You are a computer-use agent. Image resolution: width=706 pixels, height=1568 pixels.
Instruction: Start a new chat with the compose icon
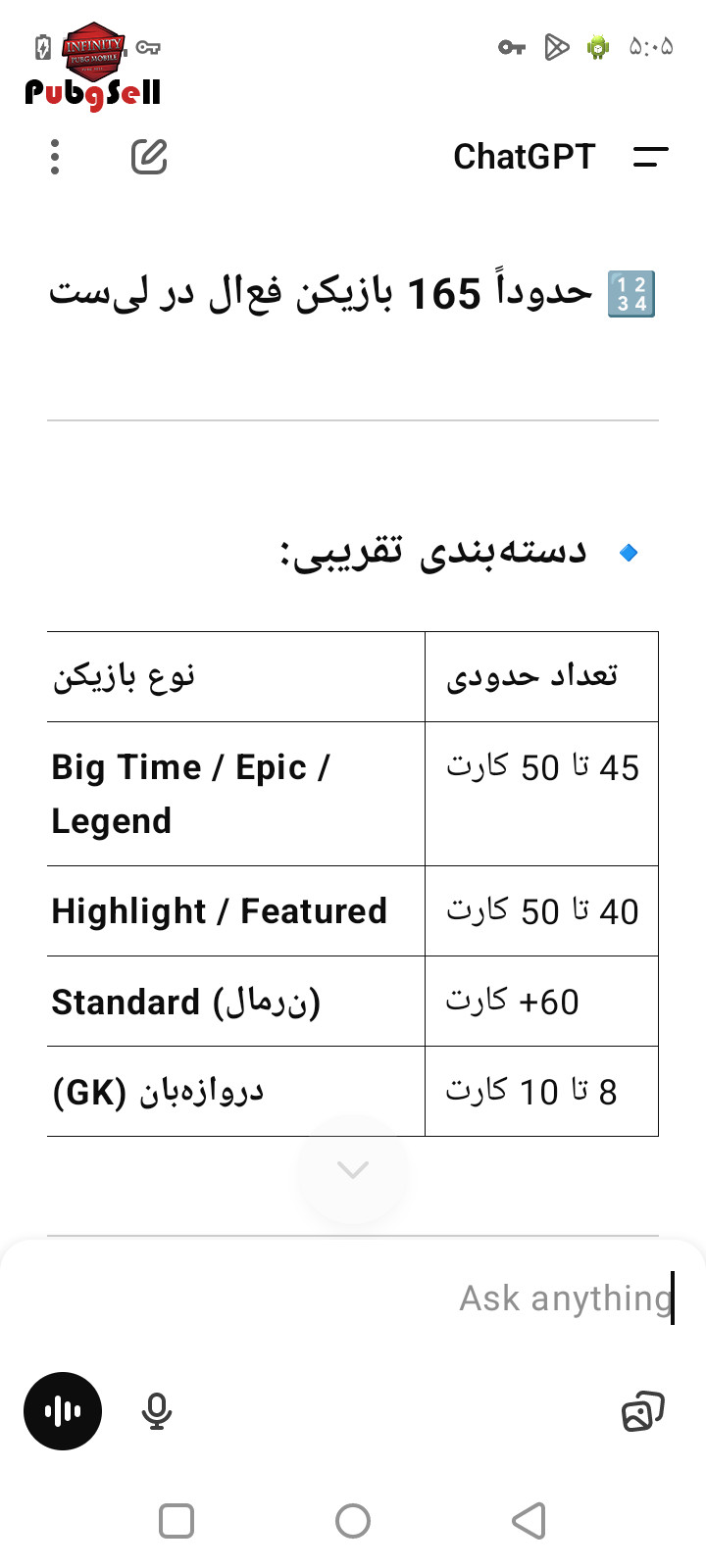pos(149,157)
